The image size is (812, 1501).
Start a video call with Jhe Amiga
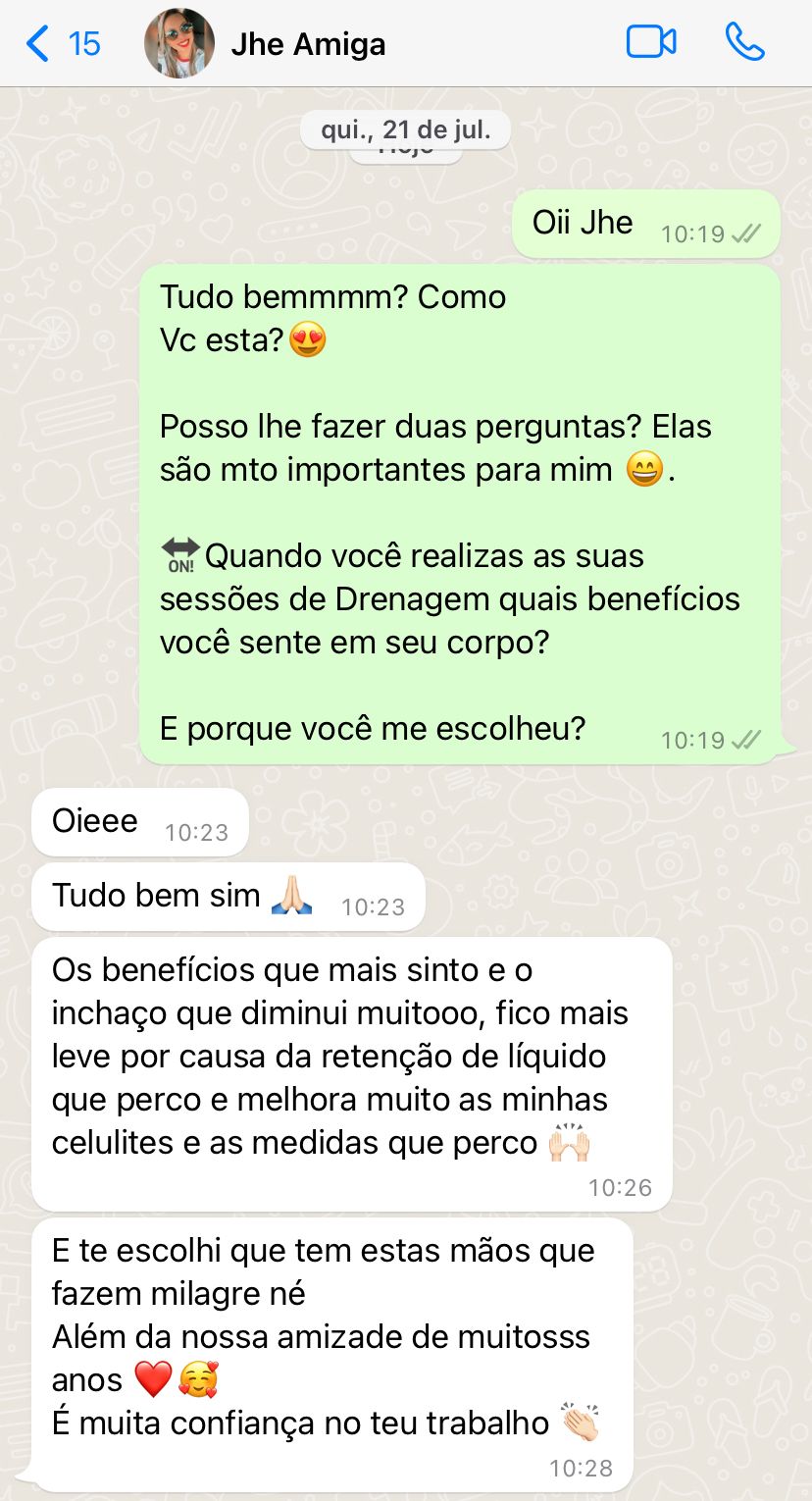pos(651,42)
